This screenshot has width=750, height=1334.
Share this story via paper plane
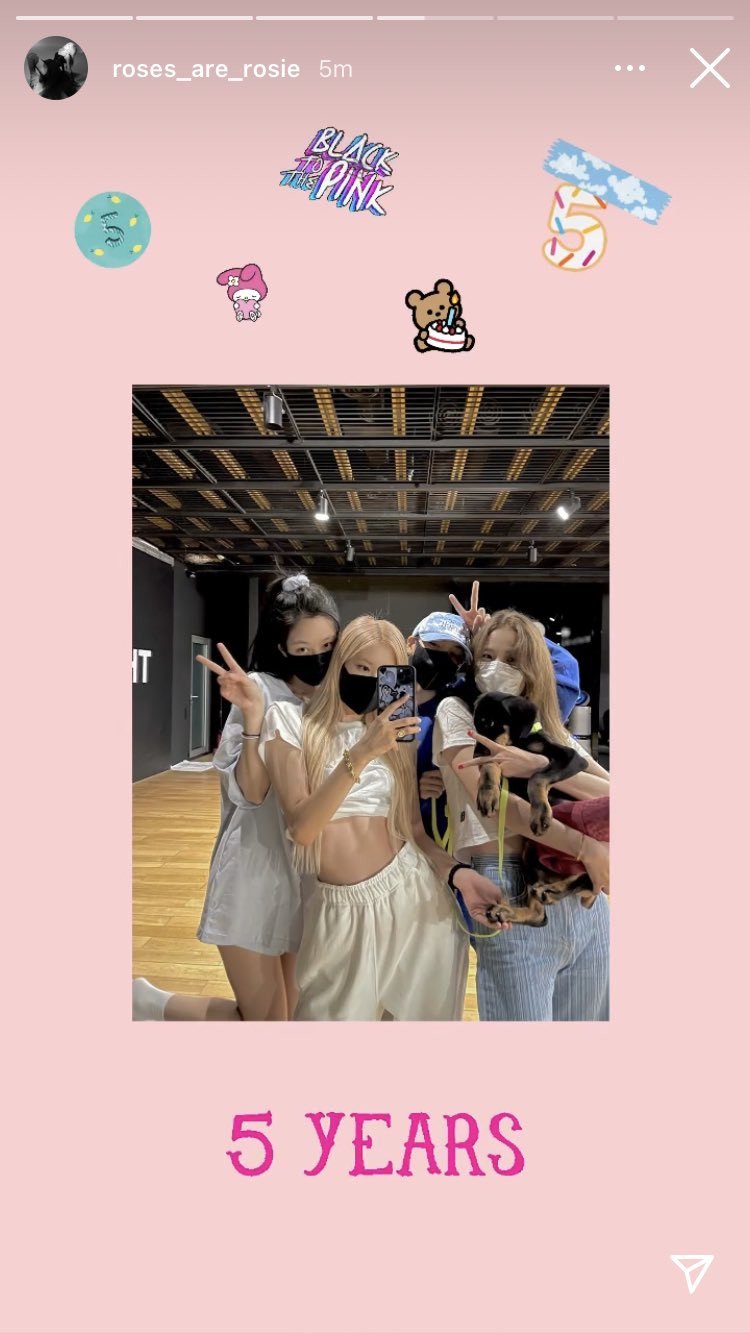692,1273
